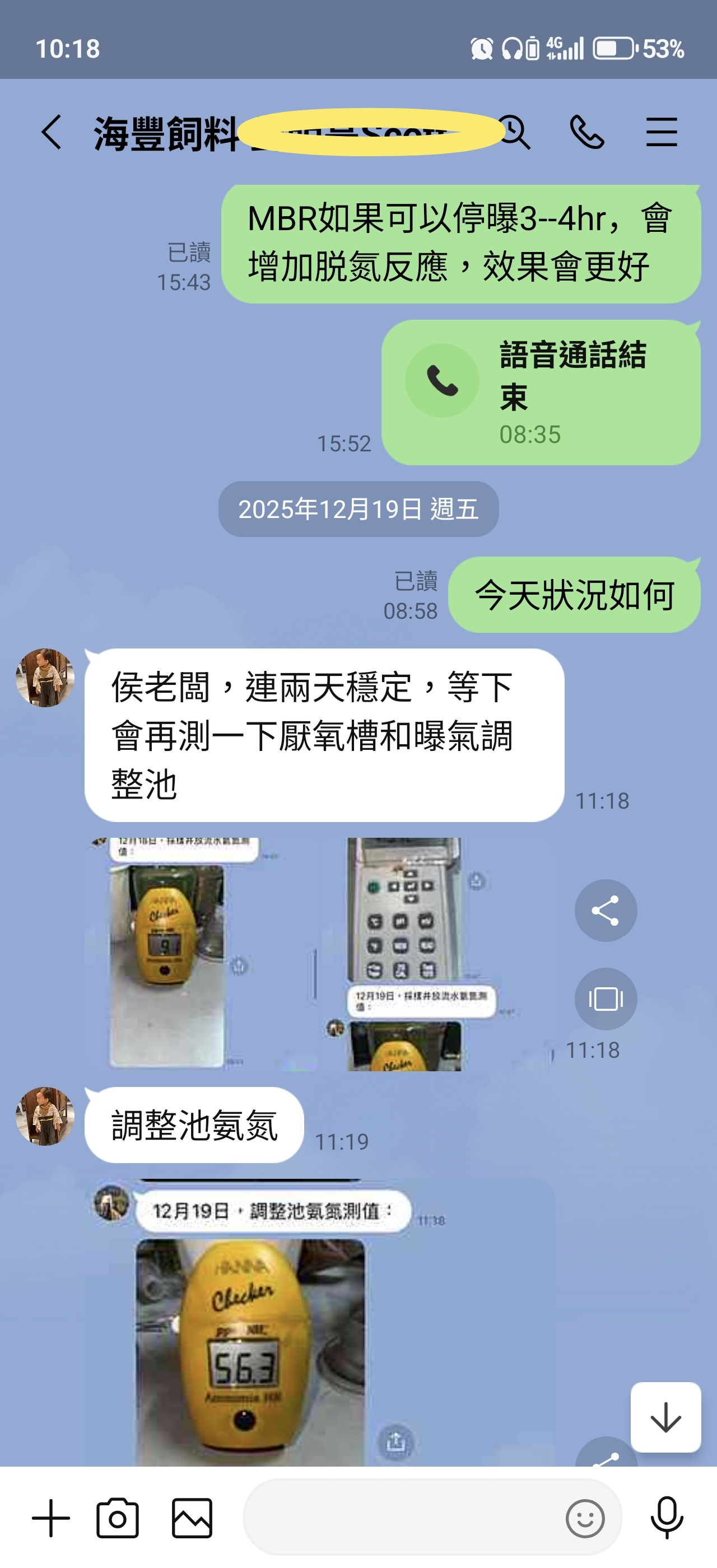View the 11:18 photos as a slideshow

[605, 999]
